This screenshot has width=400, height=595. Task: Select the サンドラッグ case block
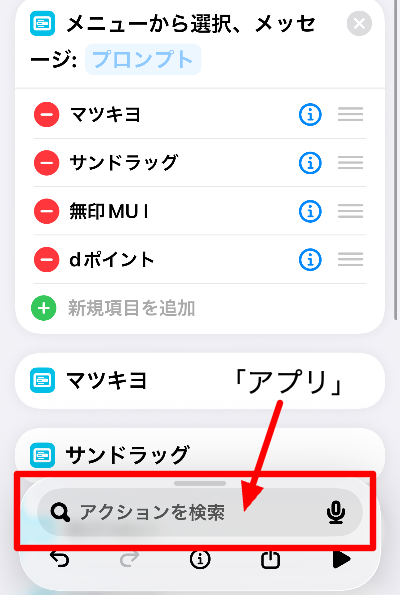(200, 452)
